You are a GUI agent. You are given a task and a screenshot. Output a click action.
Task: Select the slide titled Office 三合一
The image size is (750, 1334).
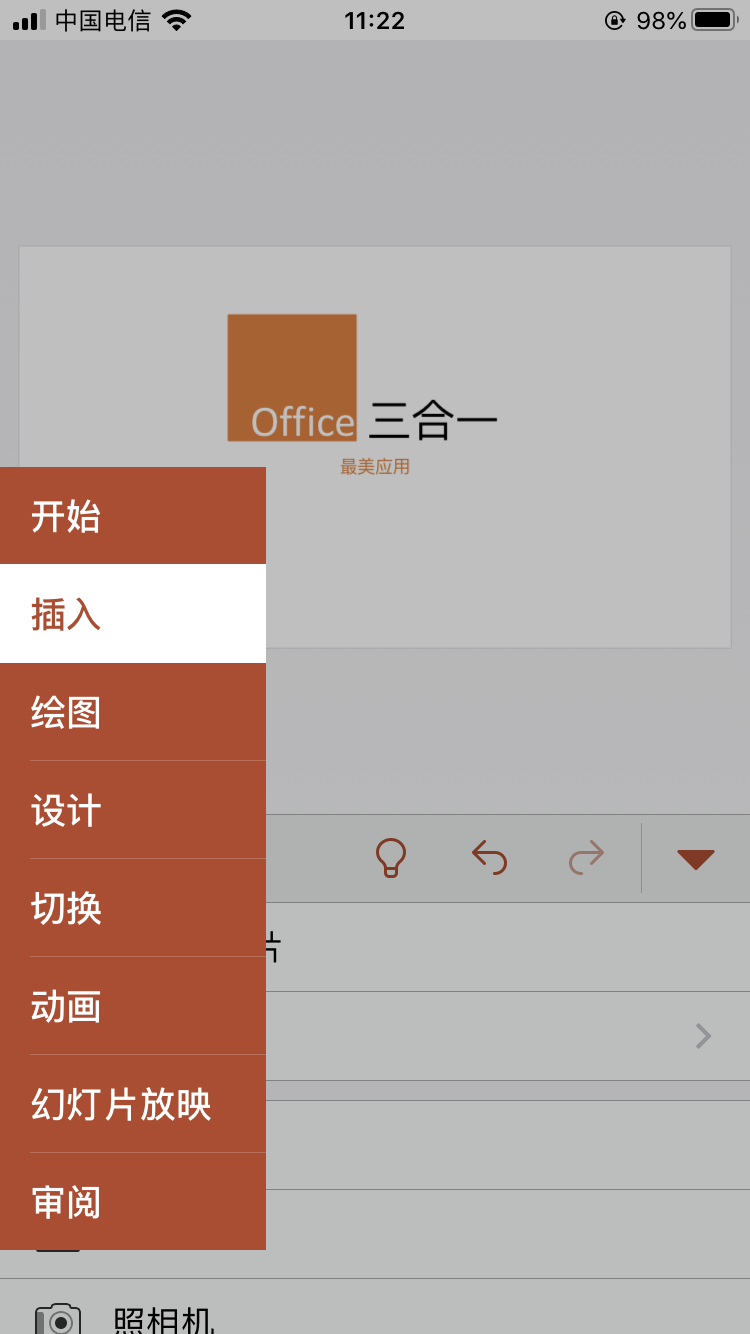coord(375,447)
